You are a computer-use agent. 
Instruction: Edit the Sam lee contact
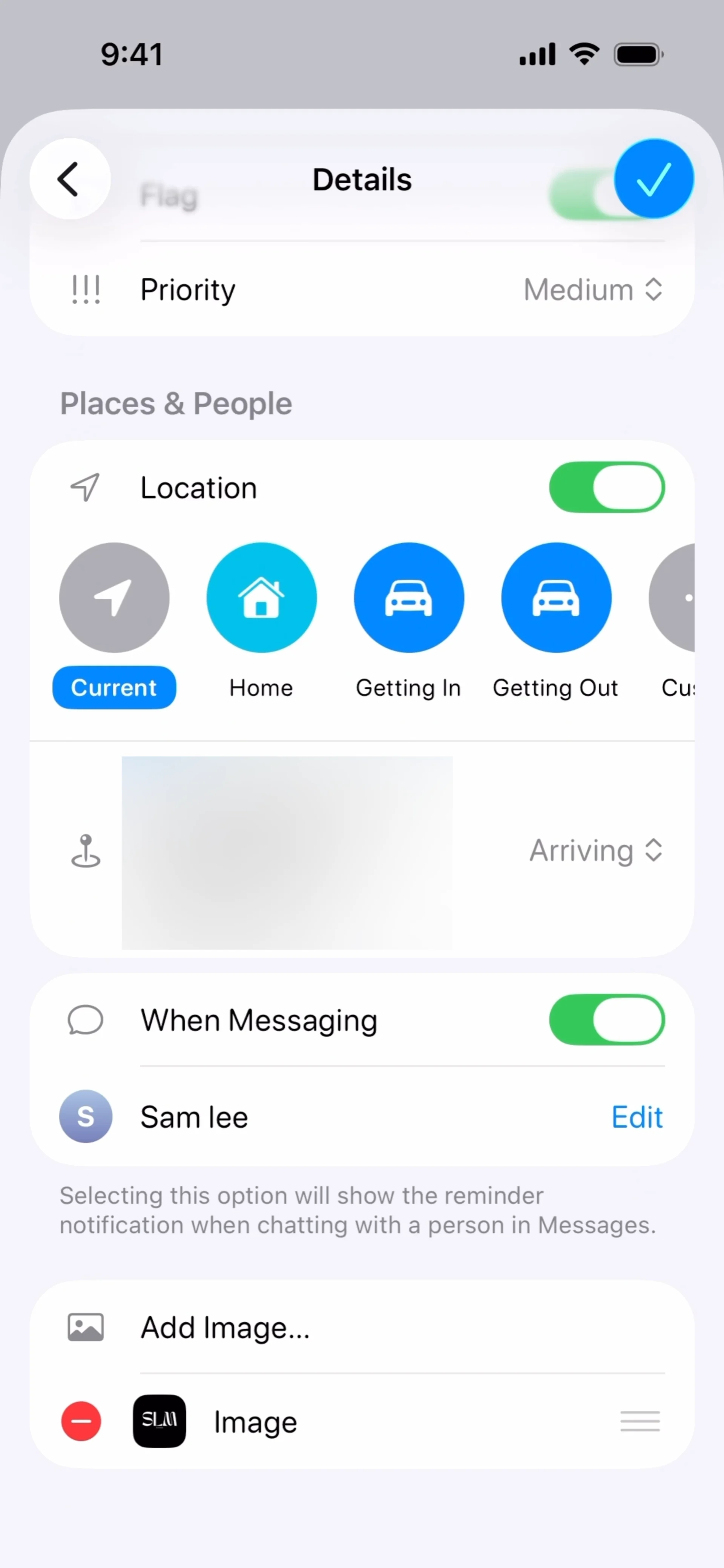(x=636, y=1117)
